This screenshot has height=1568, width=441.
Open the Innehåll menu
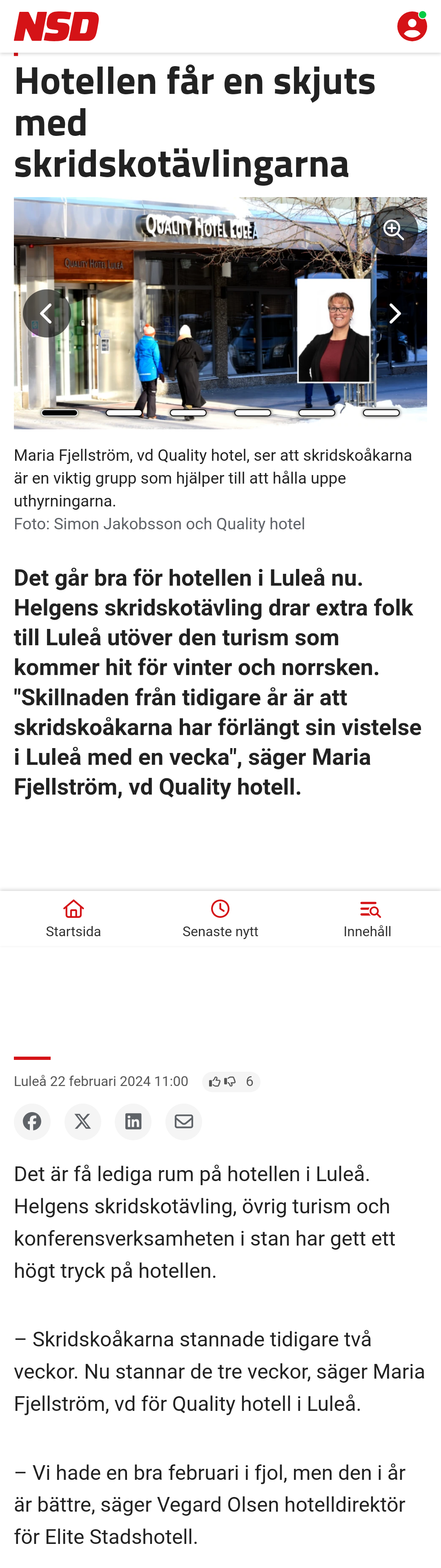pos(367,919)
